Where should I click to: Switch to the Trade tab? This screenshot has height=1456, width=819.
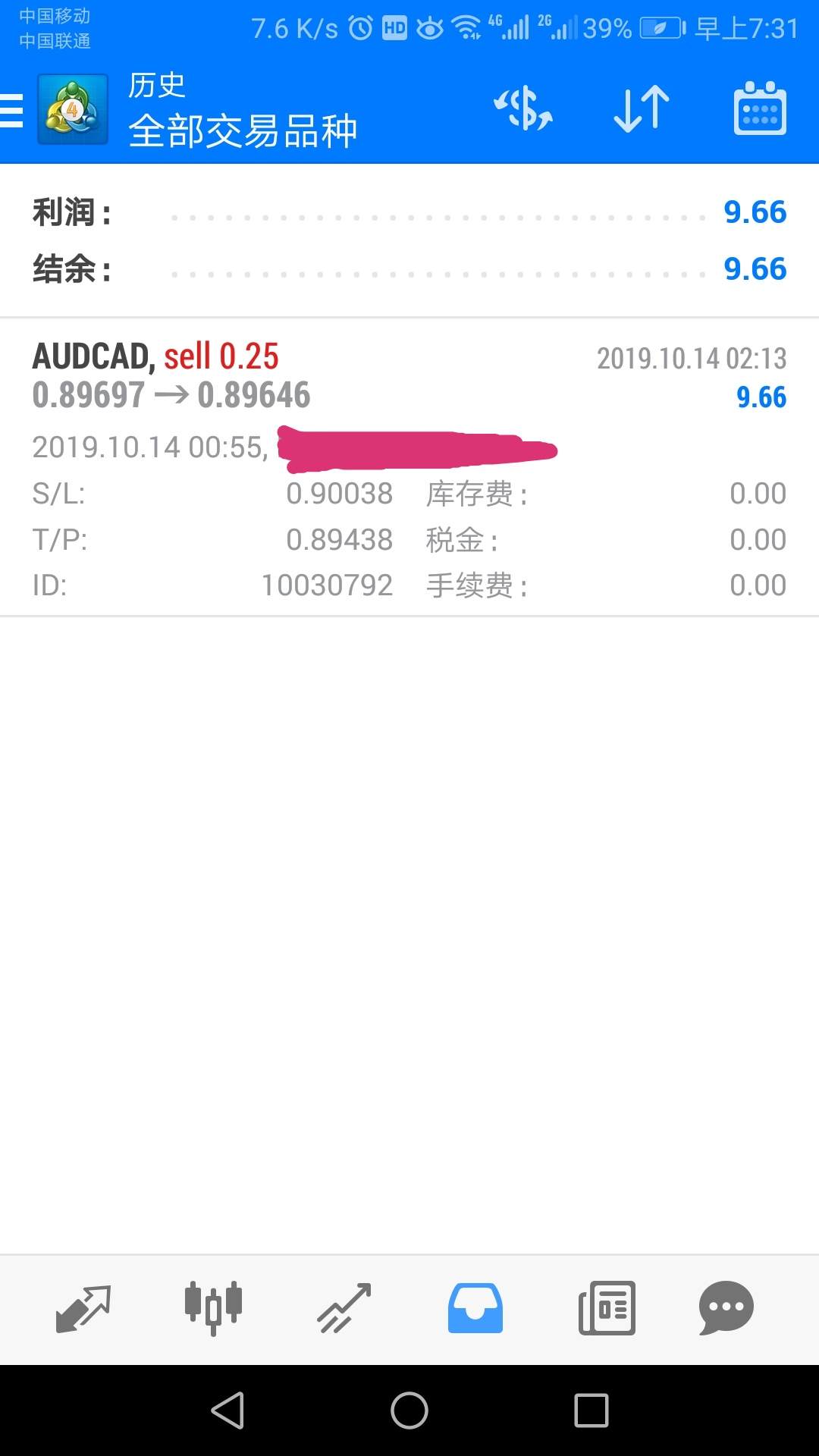pyautogui.click(x=344, y=1309)
